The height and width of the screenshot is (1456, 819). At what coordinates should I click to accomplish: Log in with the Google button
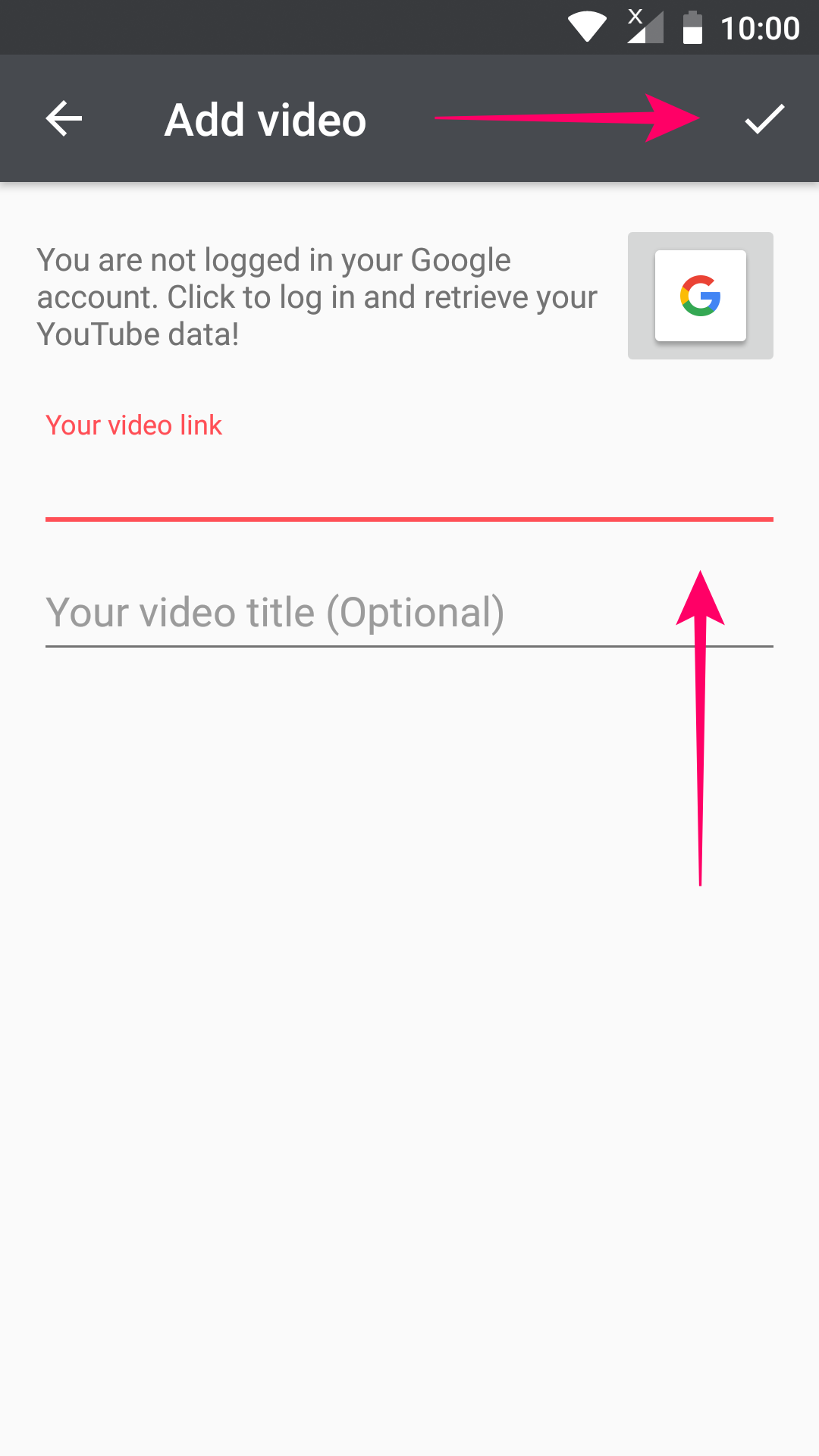700,296
